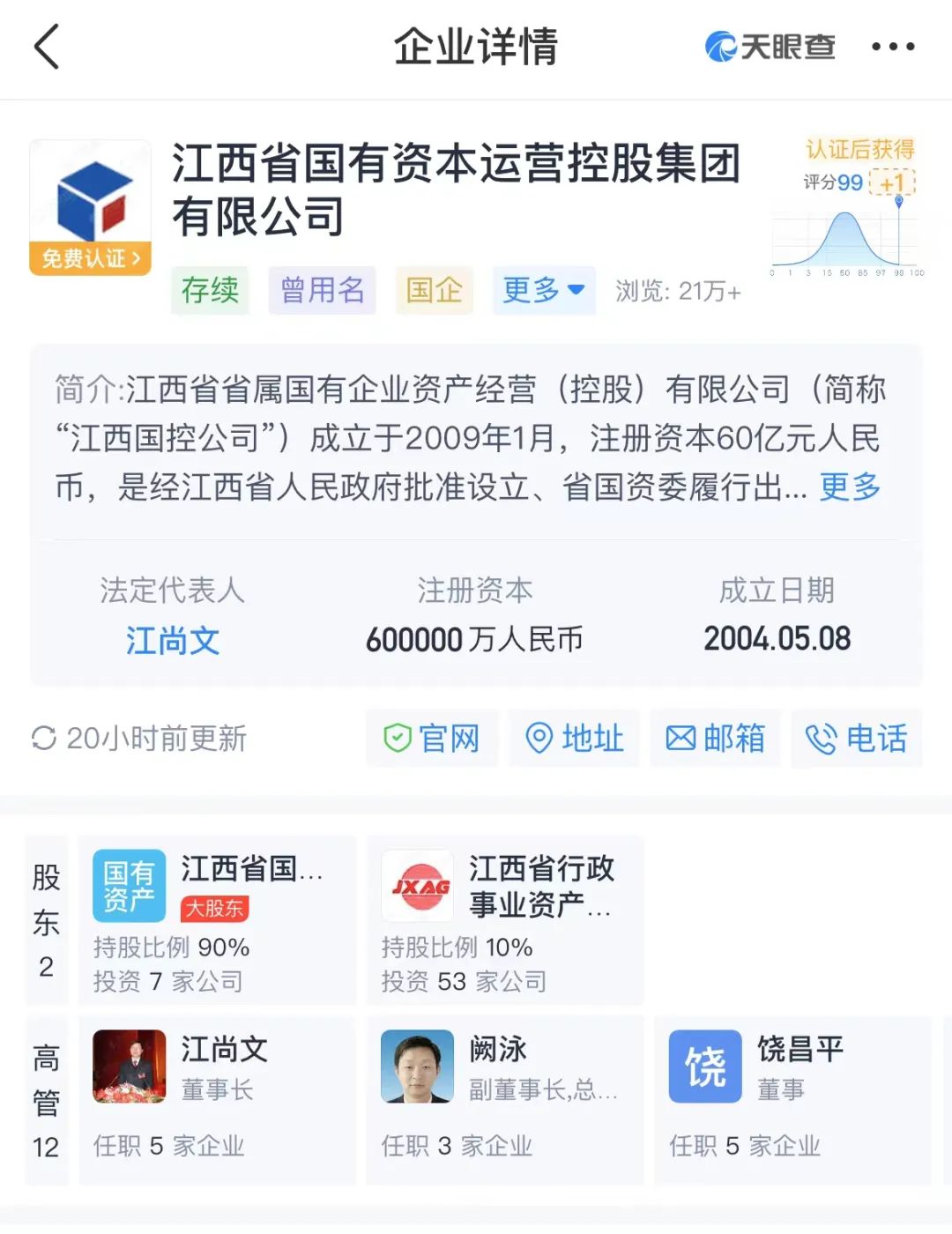The height and width of the screenshot is (1234, 952).
Task: Refresh via the 20小时前更新 icon
Action: pos(43,738)
